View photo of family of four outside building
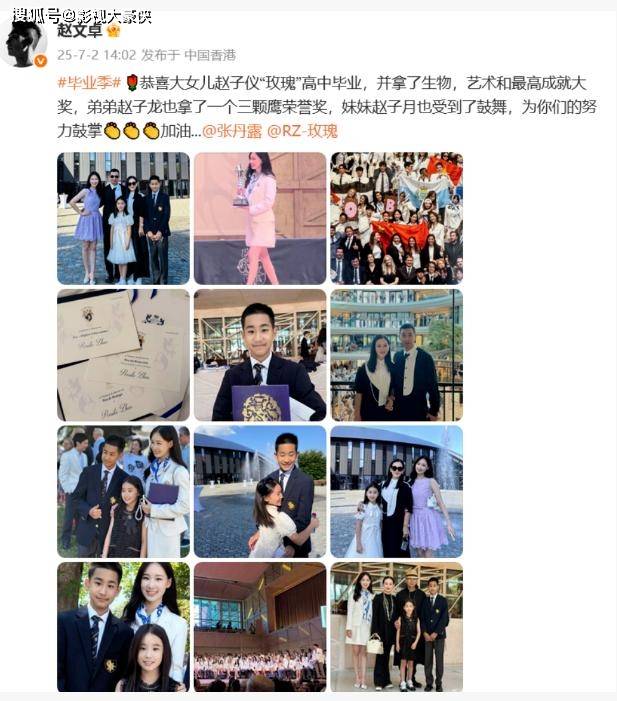The height and width of the screenshot is (701, 617). click(123, 218)
